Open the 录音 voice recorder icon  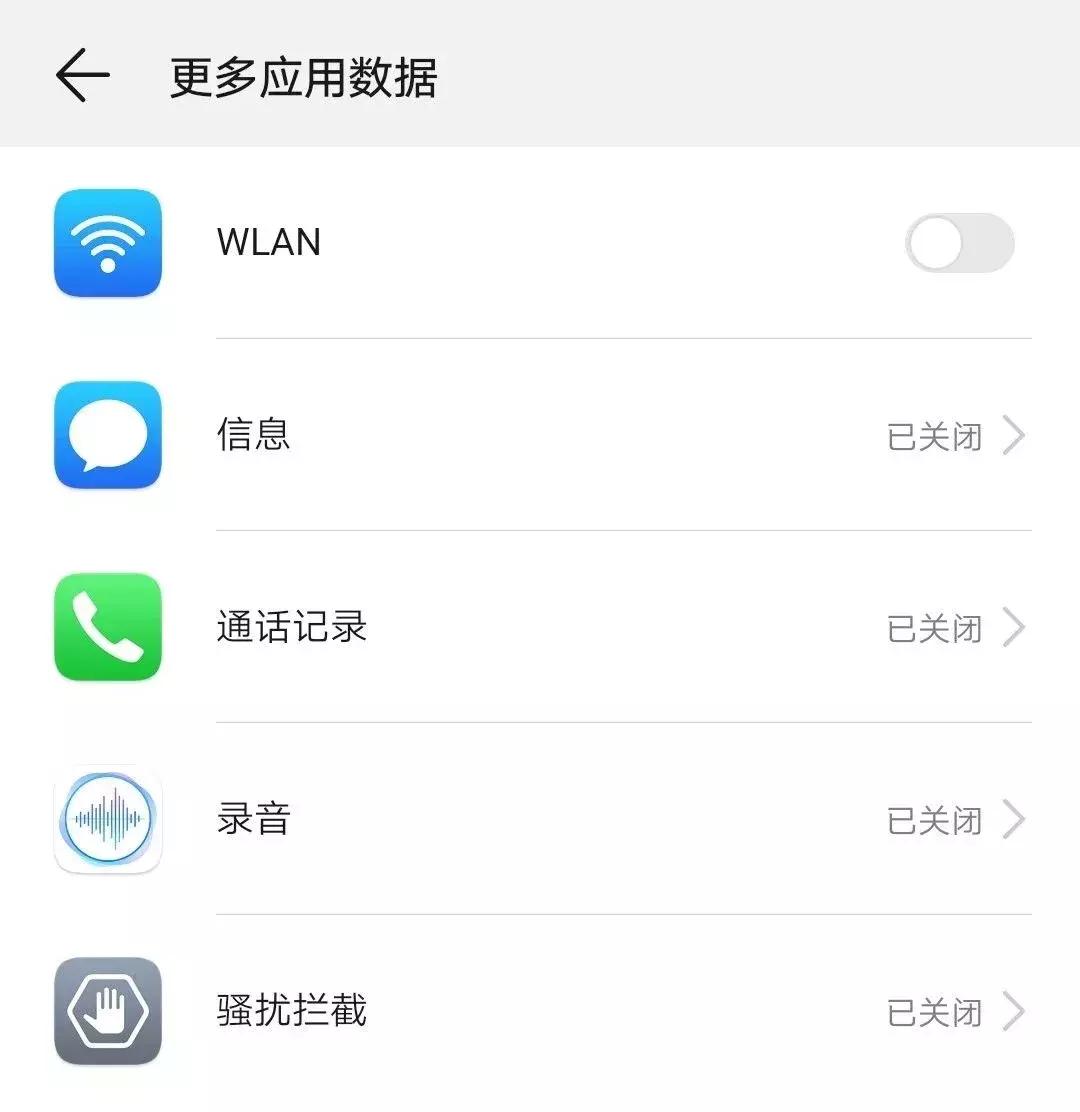point(107,820)
